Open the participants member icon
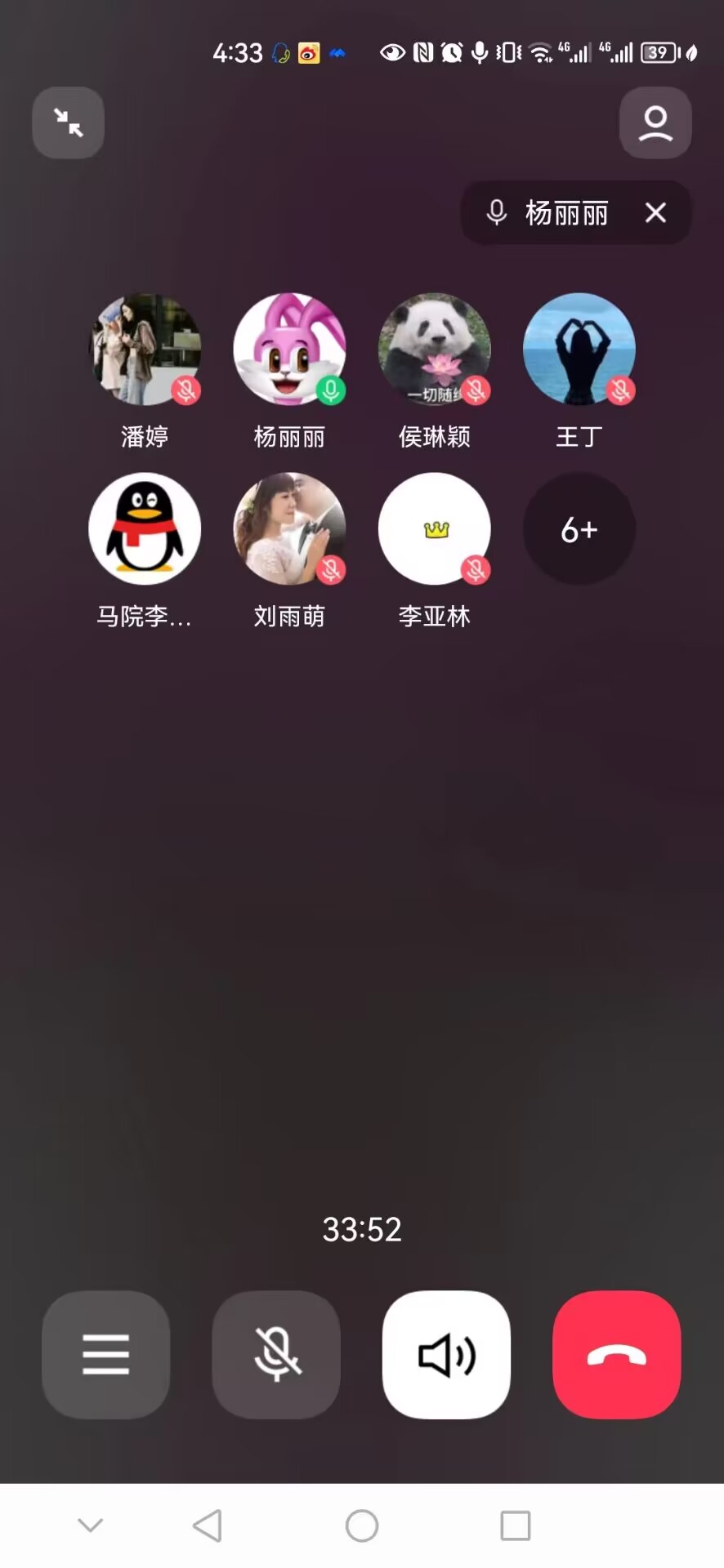The height and width of the screenshot is (1568, 724). click(x=655, y=122)
